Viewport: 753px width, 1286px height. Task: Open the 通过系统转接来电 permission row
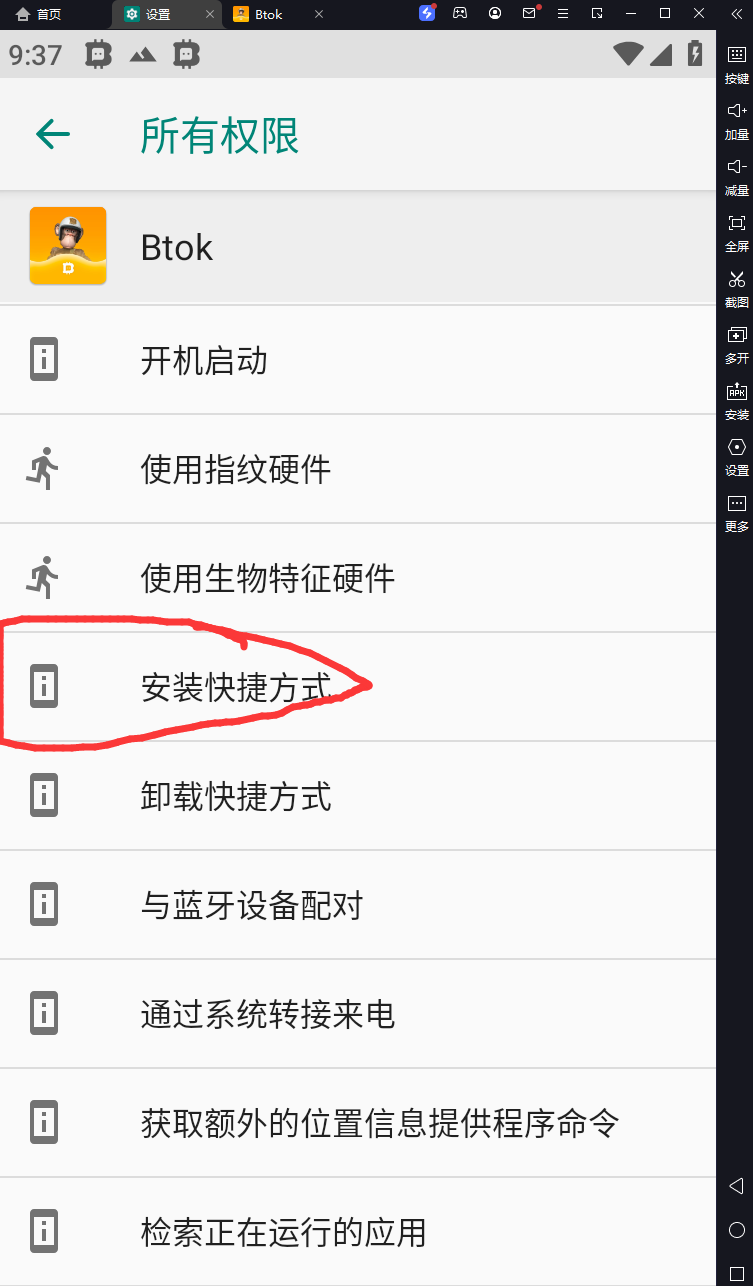click(268, 1014)
